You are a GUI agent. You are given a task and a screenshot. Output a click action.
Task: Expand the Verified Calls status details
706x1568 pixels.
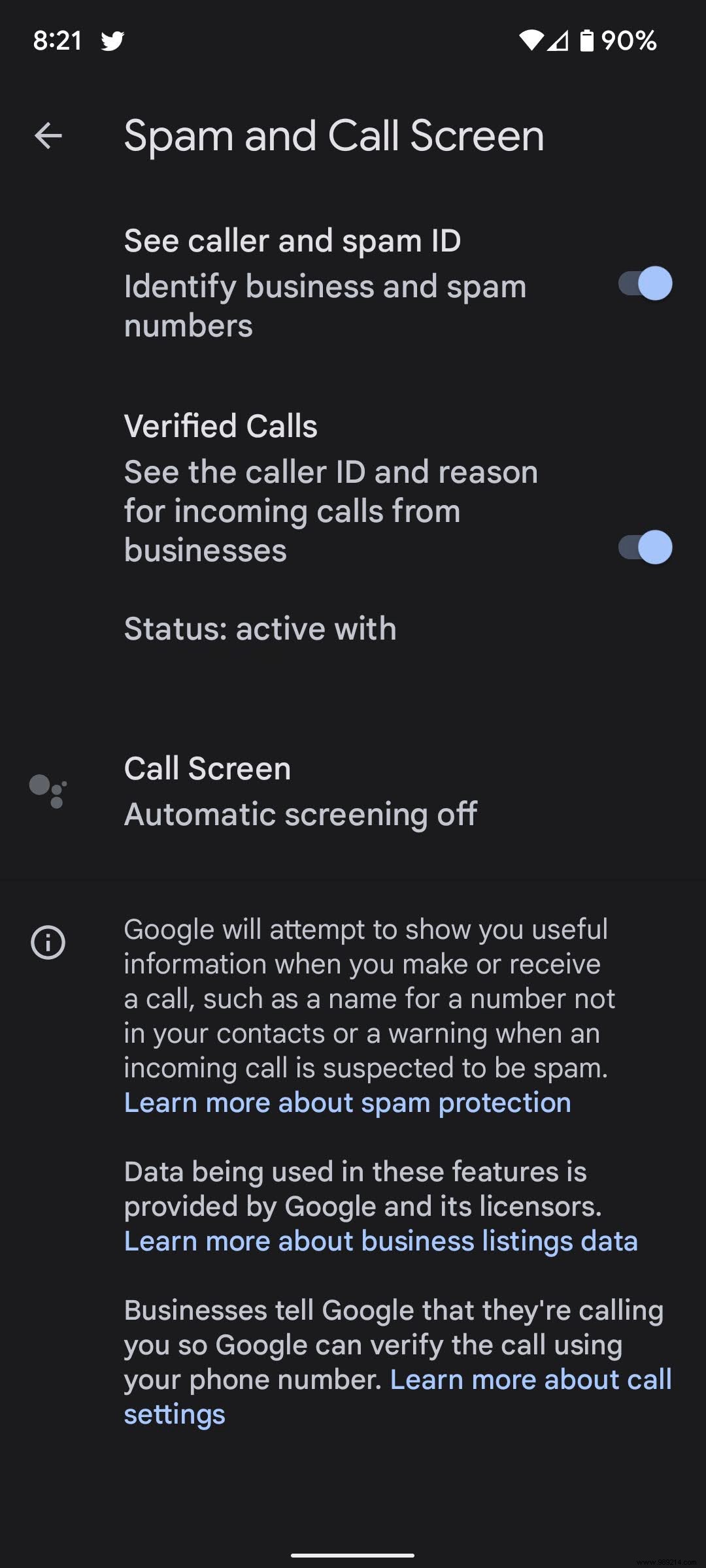pyautogui.click(x=260, y=628)
